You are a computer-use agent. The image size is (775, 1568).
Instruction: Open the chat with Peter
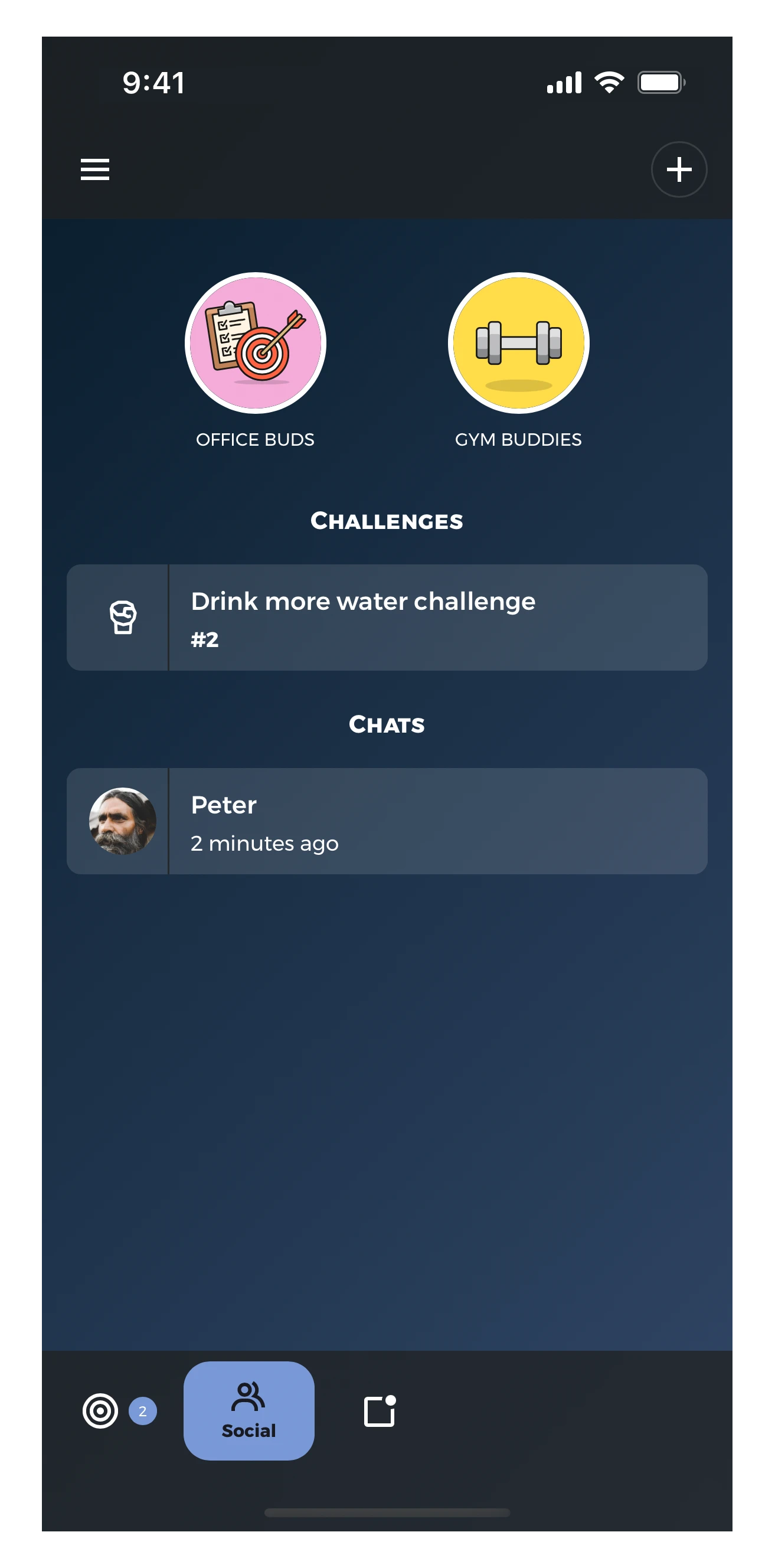[387, 821]
